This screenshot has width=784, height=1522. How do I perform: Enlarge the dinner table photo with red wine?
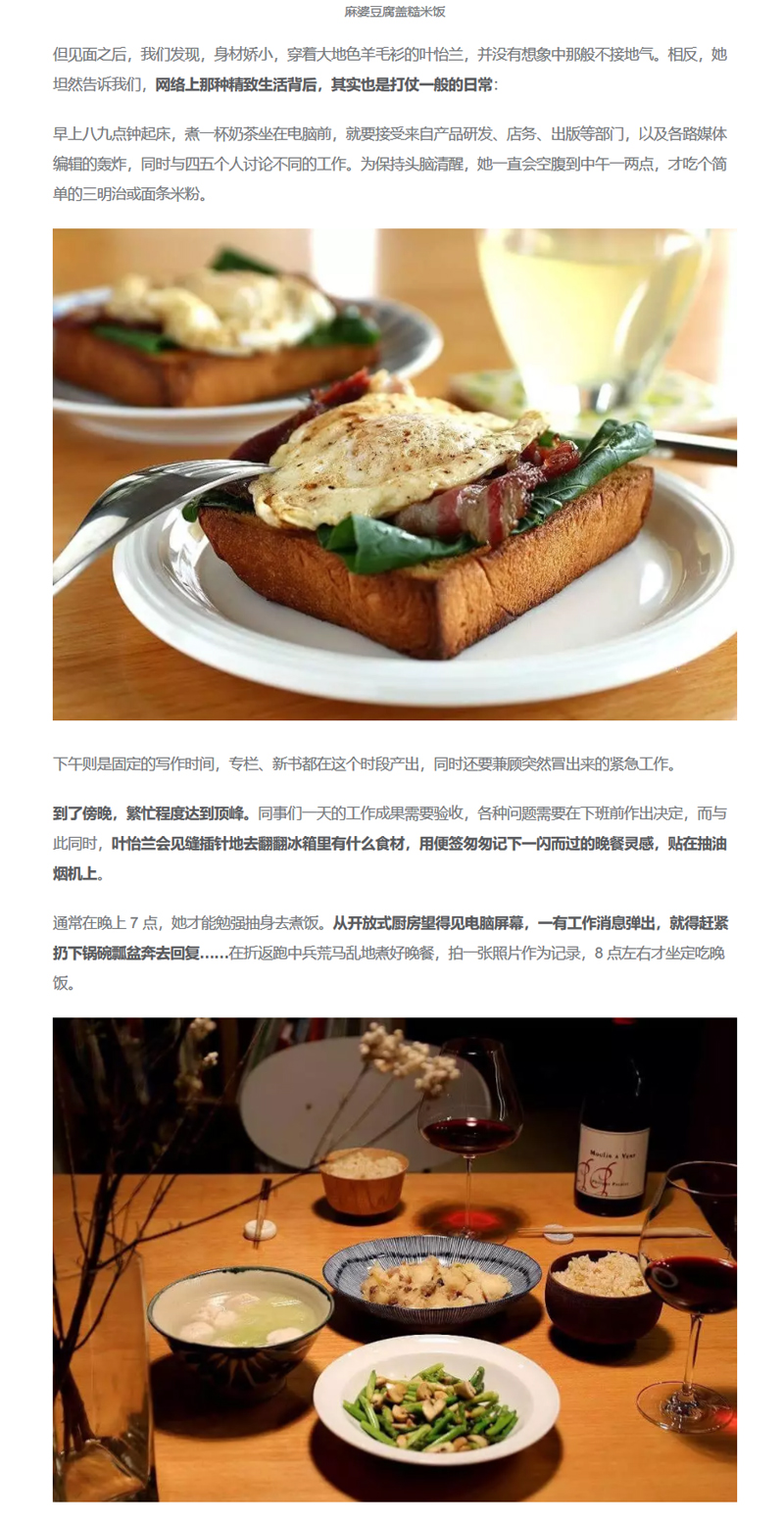coord(394,1259)
